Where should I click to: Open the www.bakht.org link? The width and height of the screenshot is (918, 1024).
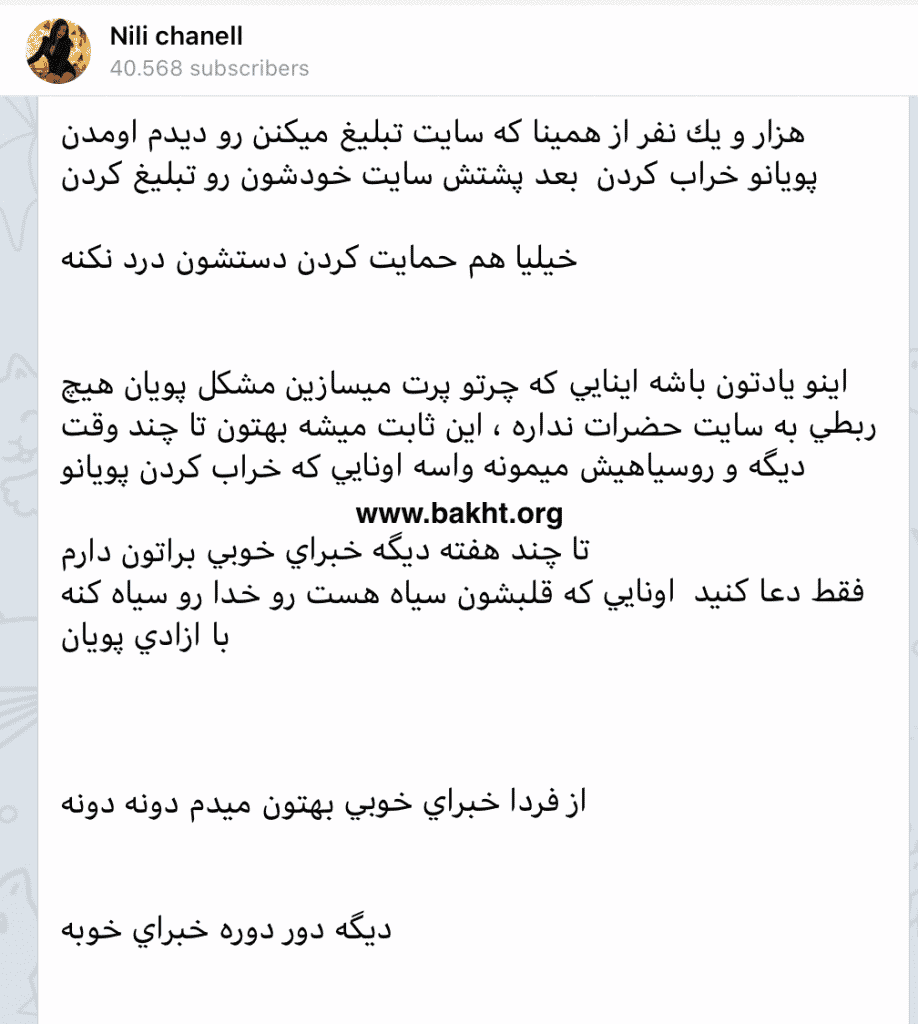pos(459,514)
